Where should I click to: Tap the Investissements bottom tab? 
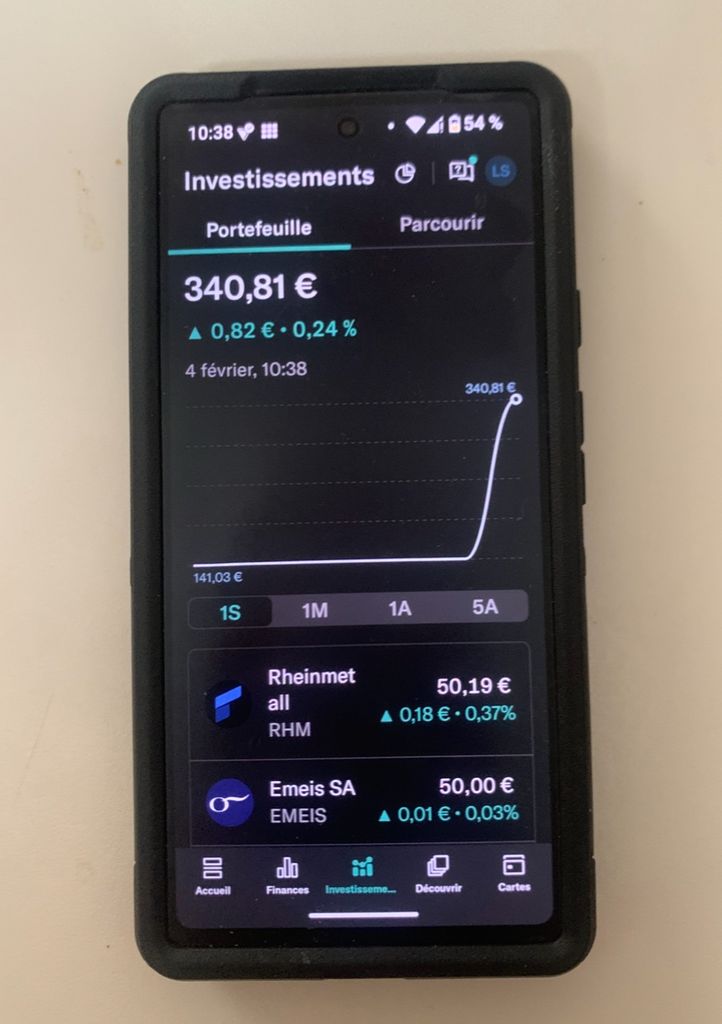click(x=361, y=874)
